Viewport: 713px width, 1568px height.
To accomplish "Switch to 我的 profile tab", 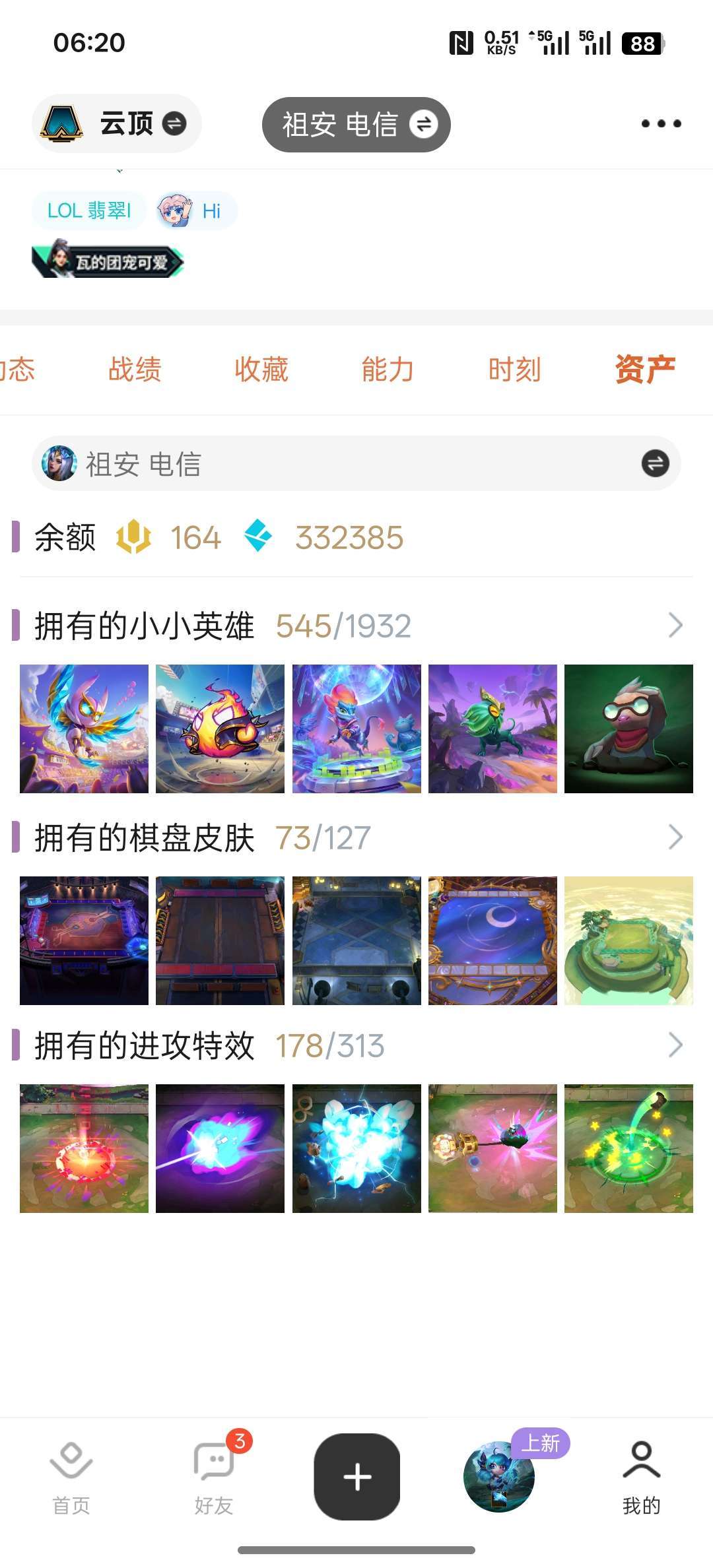I will (642, 1478).
